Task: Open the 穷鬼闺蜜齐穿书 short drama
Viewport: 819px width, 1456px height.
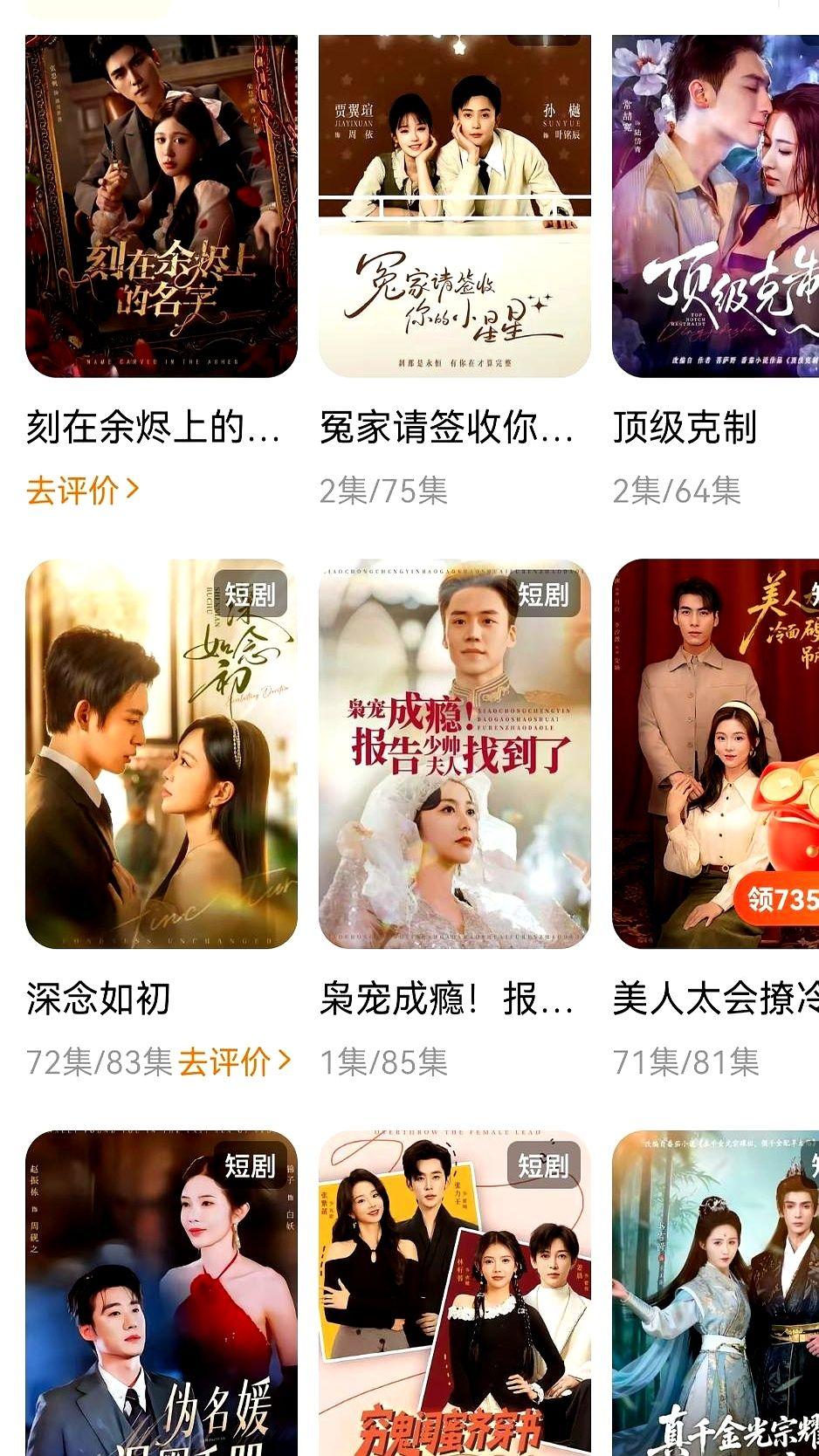Action: coord(454,1292)
